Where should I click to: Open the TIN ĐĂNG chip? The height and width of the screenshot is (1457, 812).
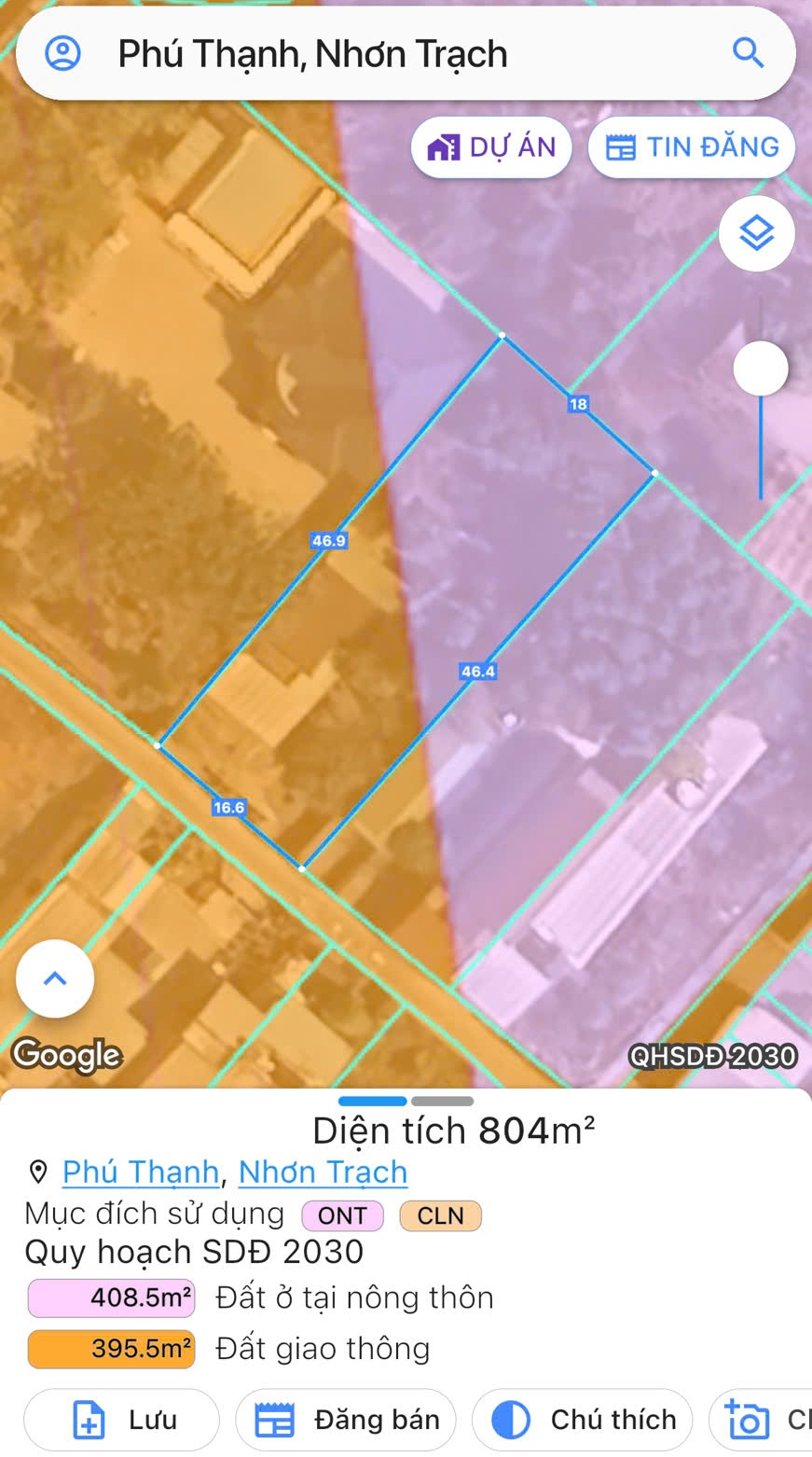pos(692,147)
